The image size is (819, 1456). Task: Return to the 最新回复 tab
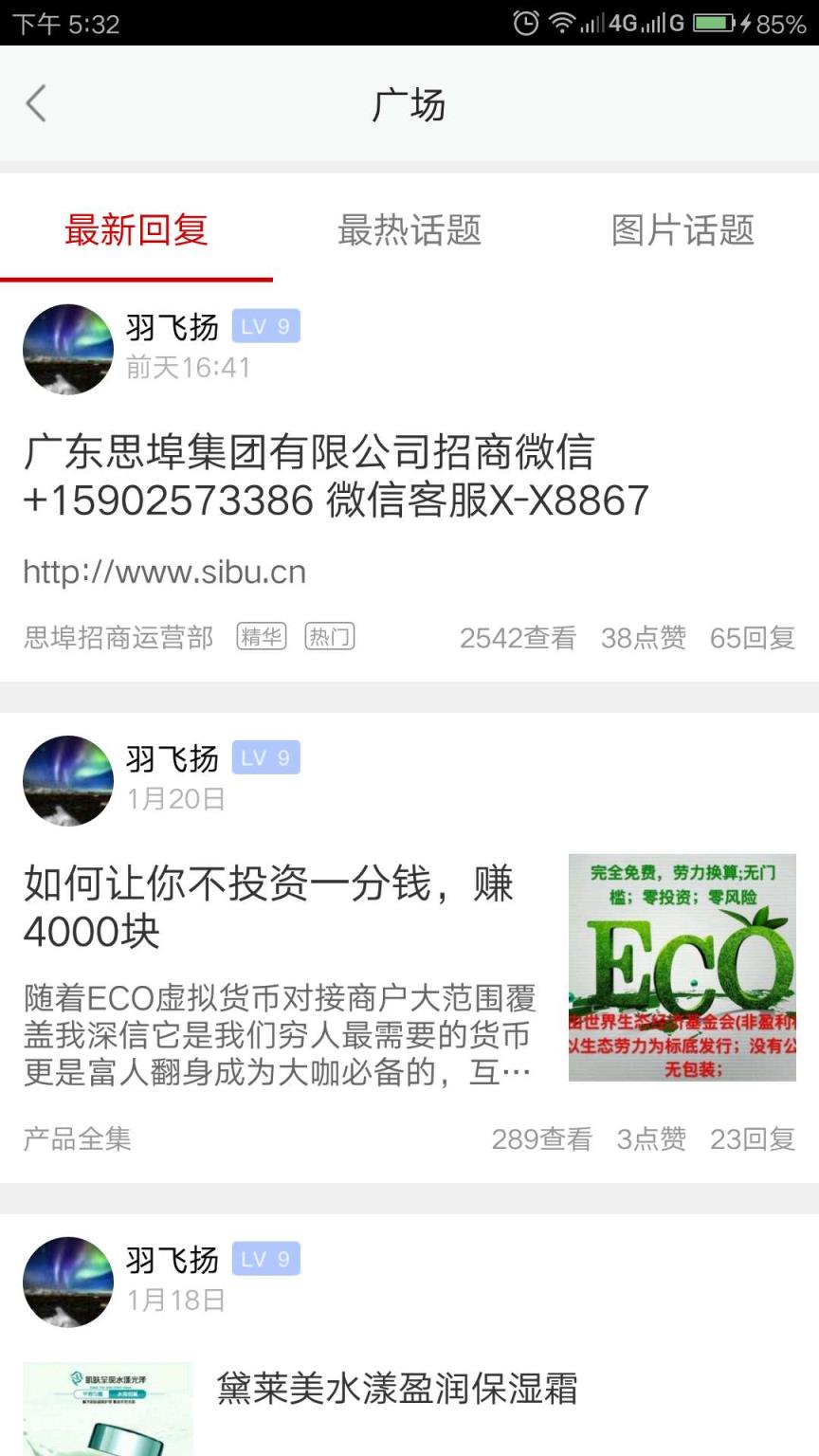(136, 230)
